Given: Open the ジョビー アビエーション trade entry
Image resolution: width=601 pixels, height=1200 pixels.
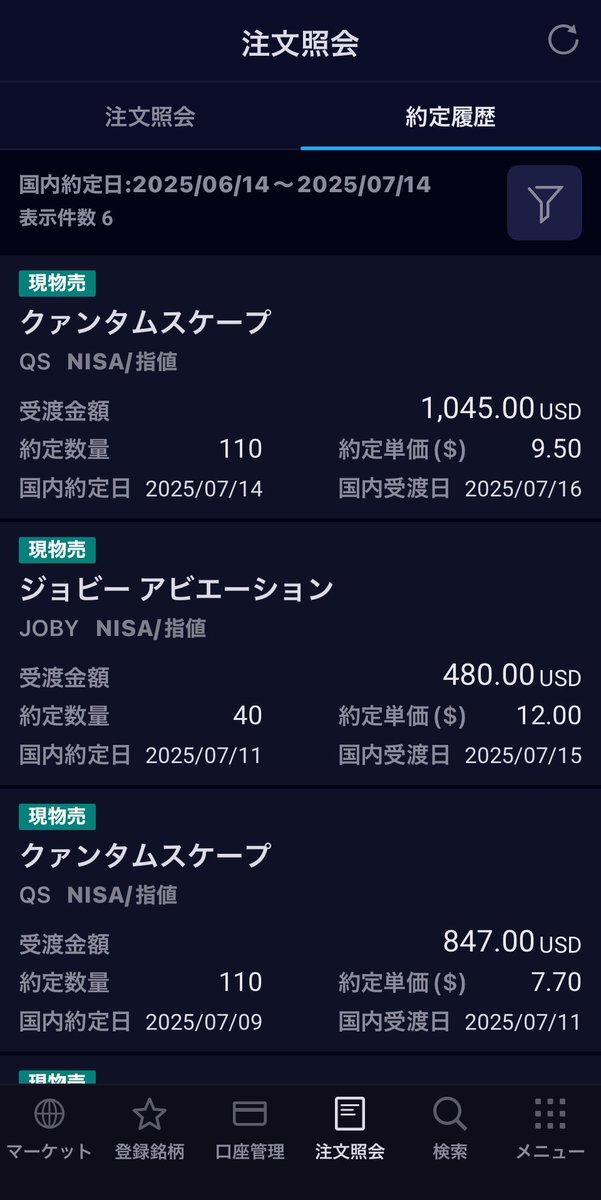Looking at the screenshot, I should [300, 654].
